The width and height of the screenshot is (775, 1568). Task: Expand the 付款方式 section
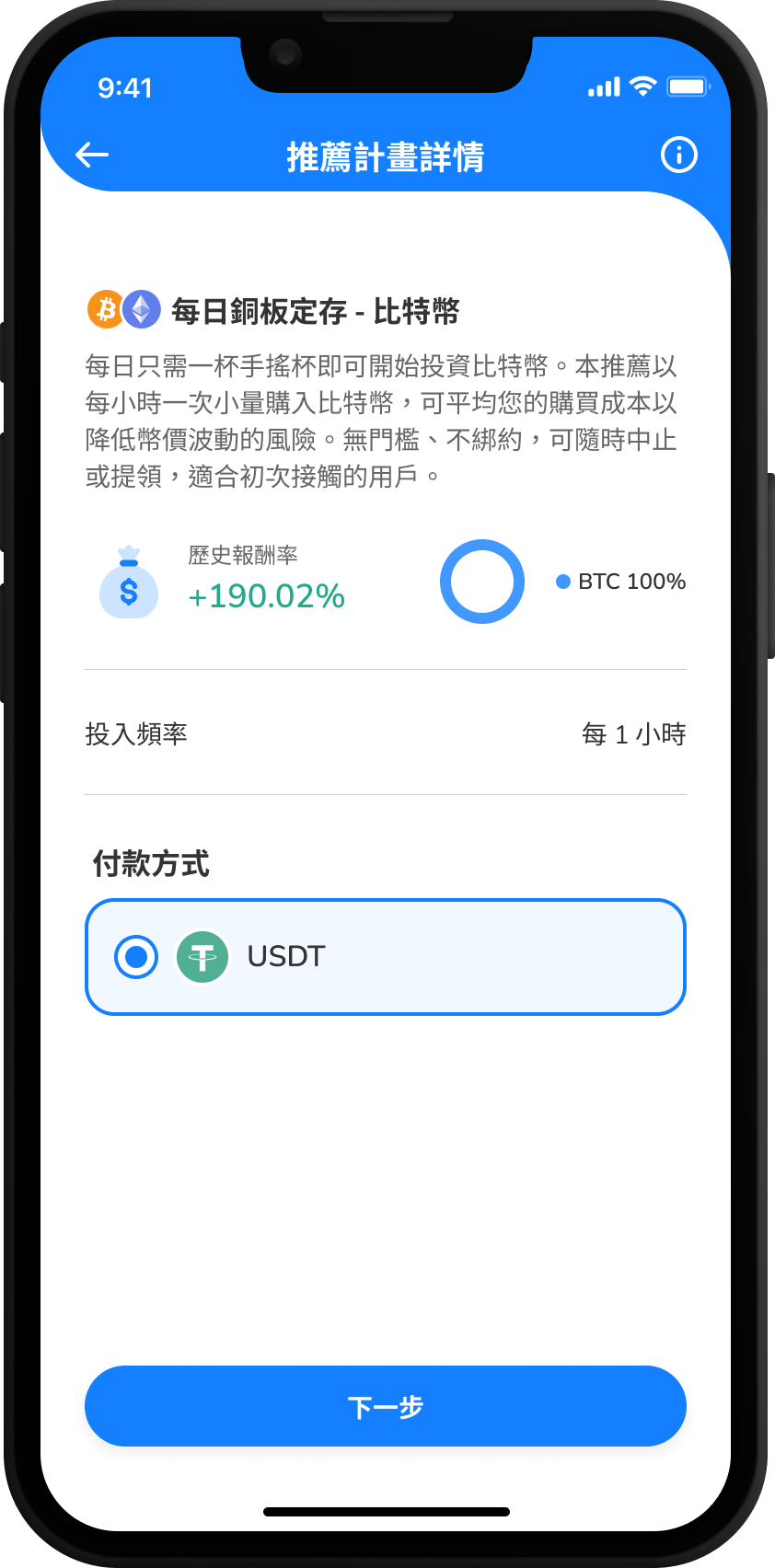(x=153, y=865)
